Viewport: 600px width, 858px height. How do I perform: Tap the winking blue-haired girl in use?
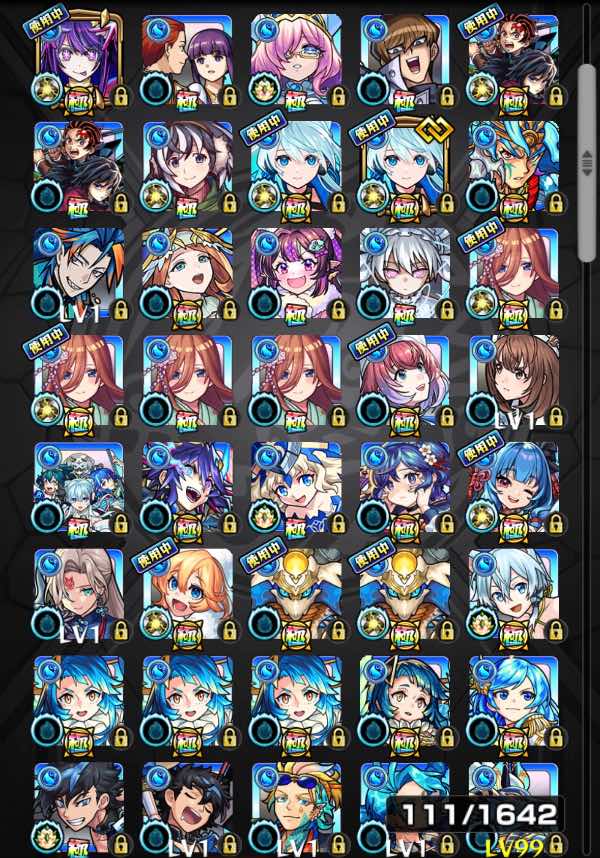pyautogui.click(x=515, y=488)
